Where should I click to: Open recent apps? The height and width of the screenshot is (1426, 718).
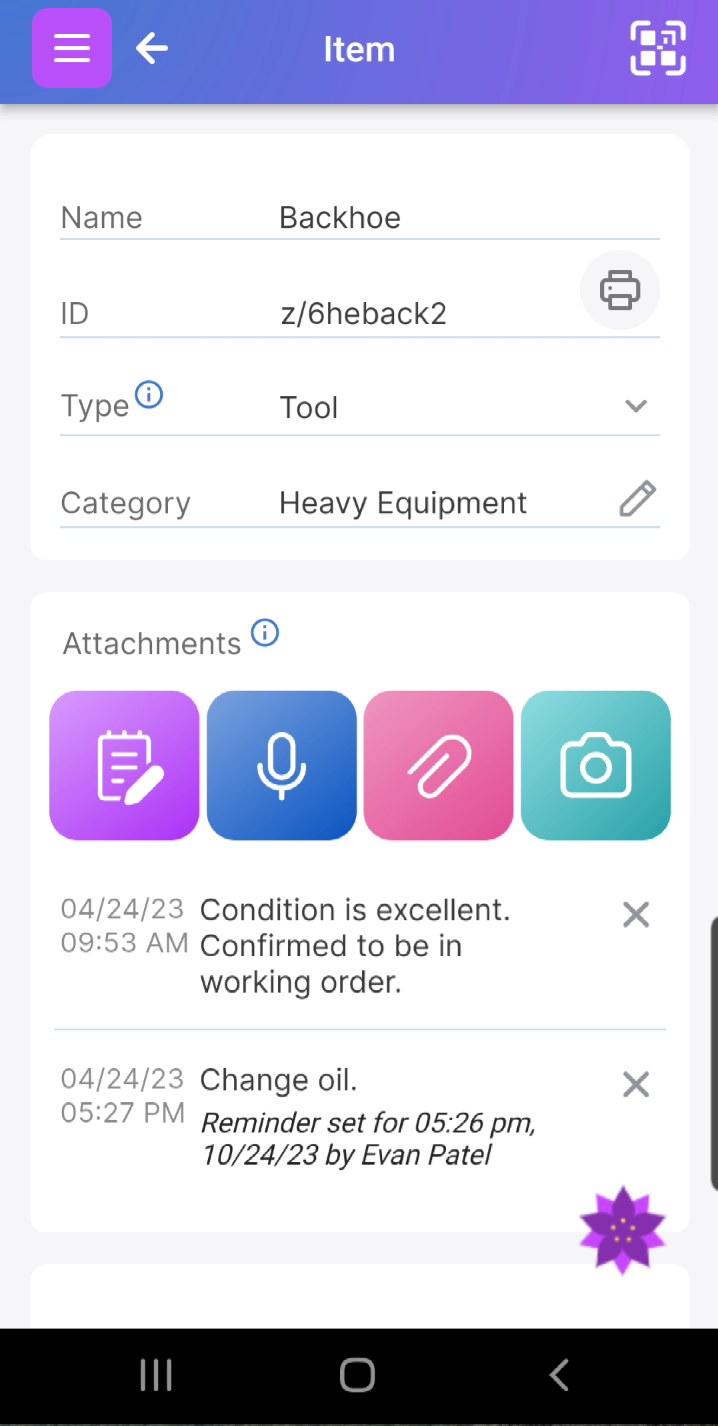pos(156,1376)
